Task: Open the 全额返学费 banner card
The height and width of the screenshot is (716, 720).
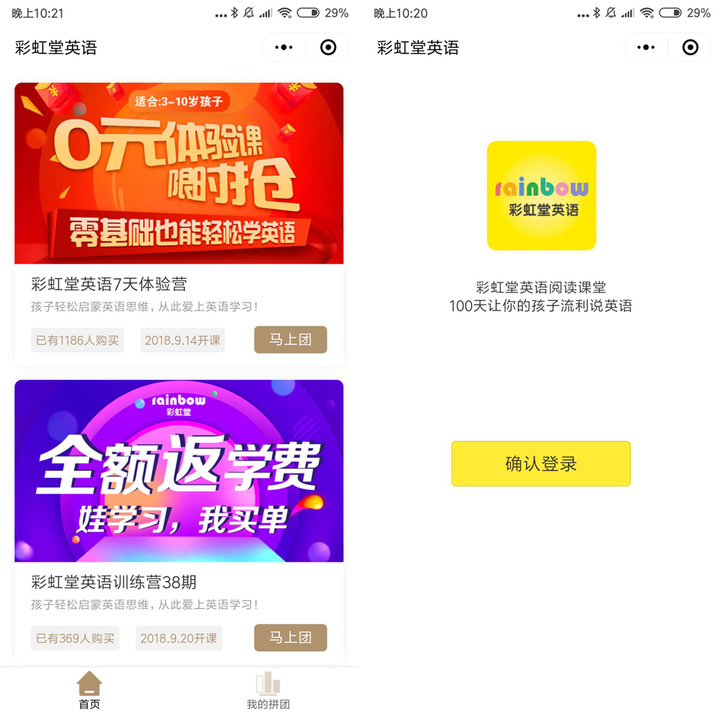Action: point(179,471)
